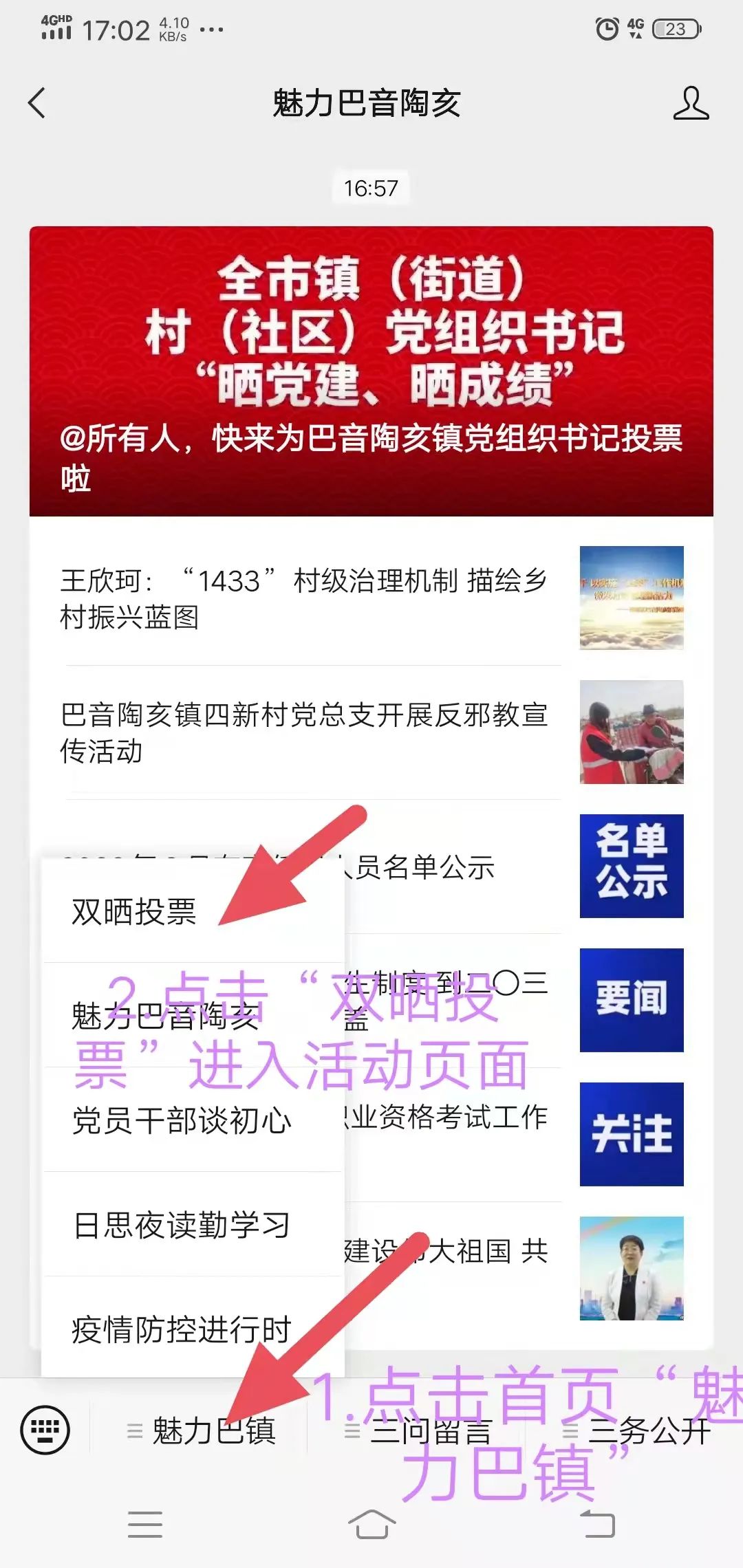Open the article by 王欣珂 on village governance
The image size is (743, 1568).
coord(303,598)
